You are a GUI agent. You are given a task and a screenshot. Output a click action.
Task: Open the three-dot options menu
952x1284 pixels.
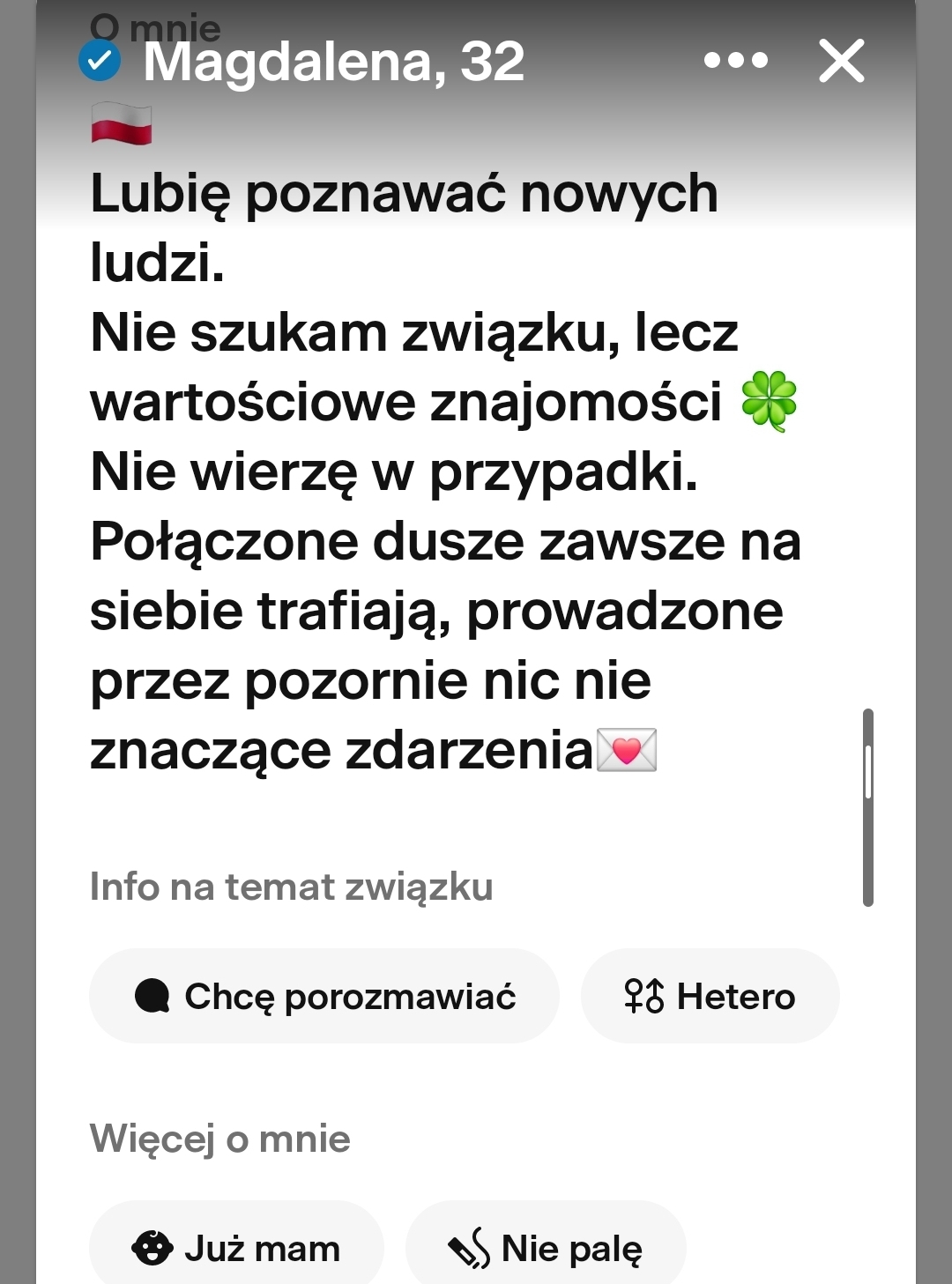736,61
